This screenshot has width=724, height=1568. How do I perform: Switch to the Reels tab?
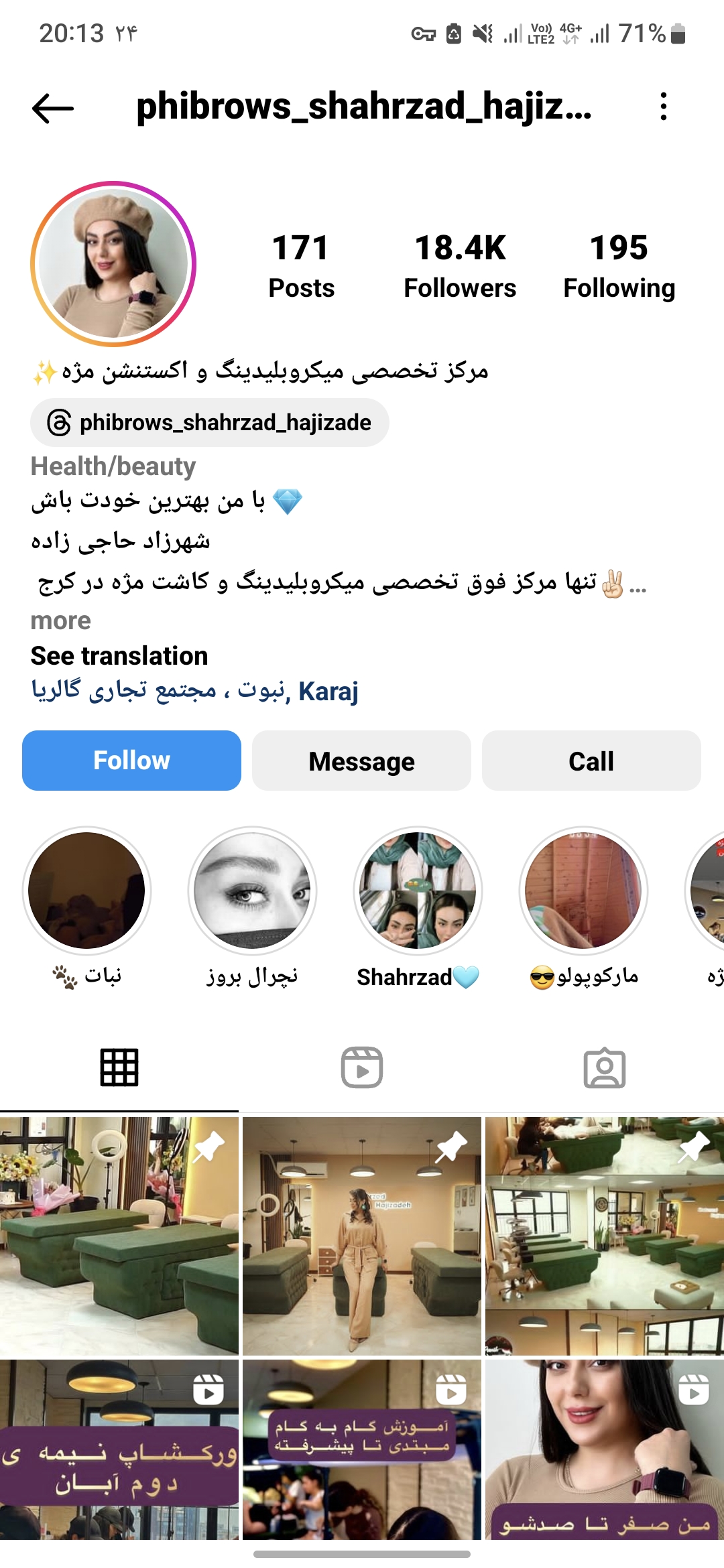[x=362, y=1067]
